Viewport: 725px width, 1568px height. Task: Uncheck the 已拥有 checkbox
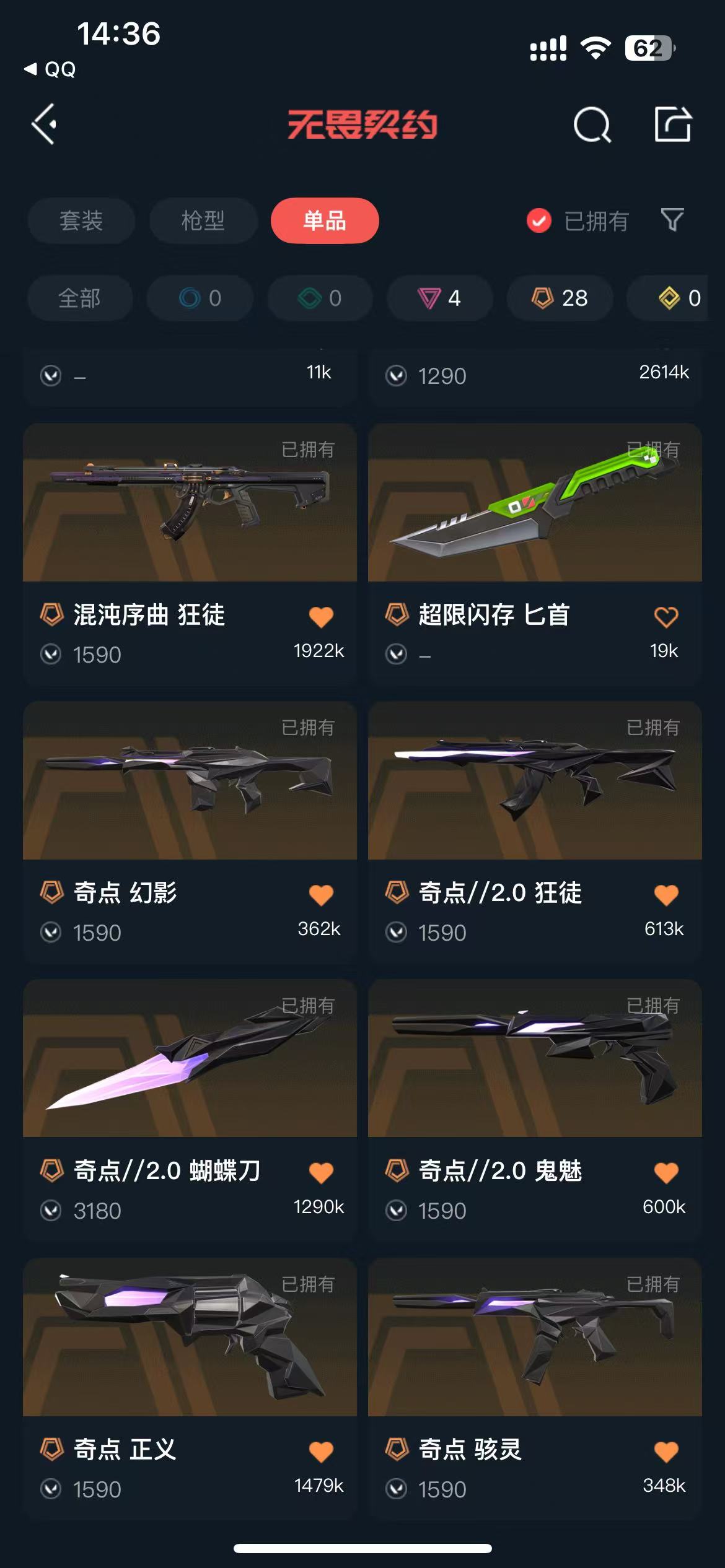click(538, 220)
